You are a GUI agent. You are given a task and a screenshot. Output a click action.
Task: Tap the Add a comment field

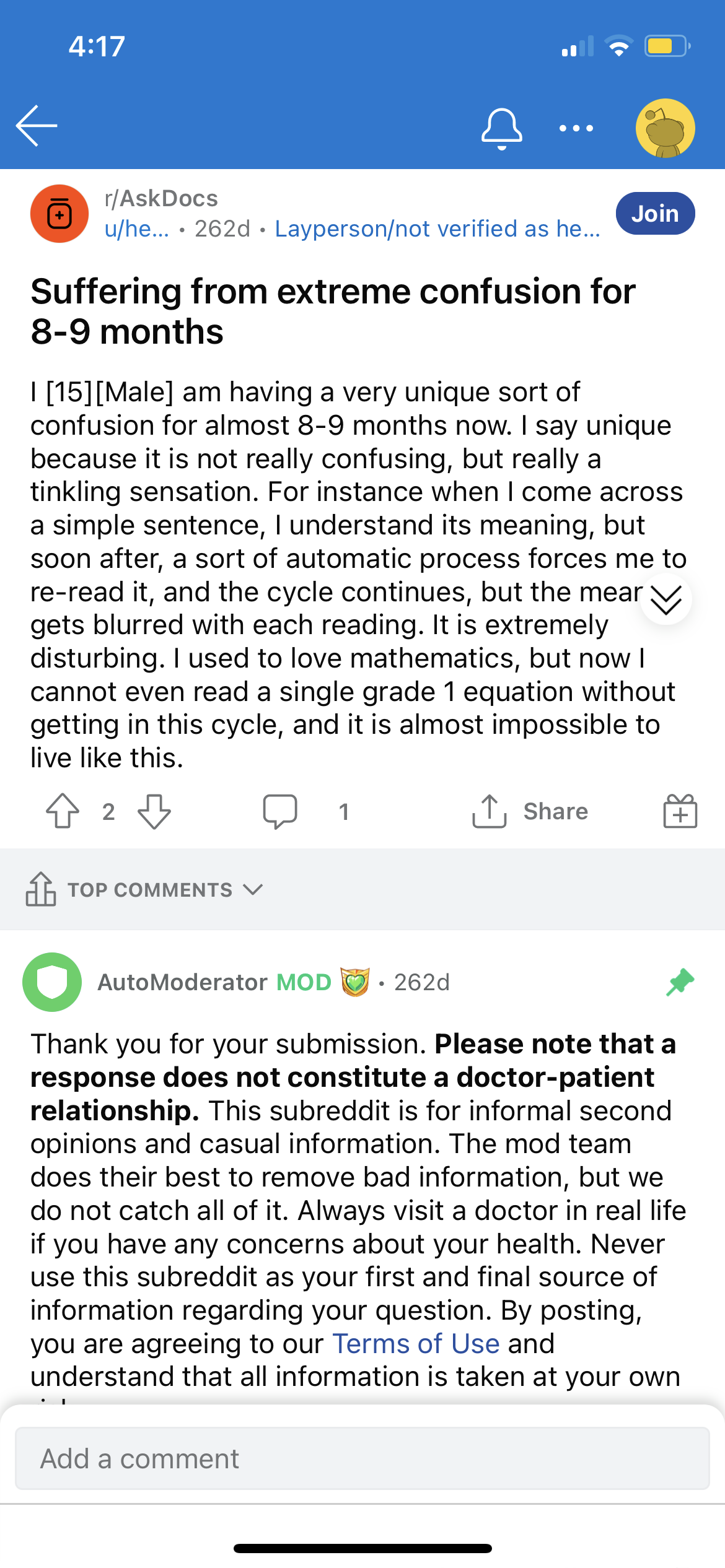tap(362, 1458)
